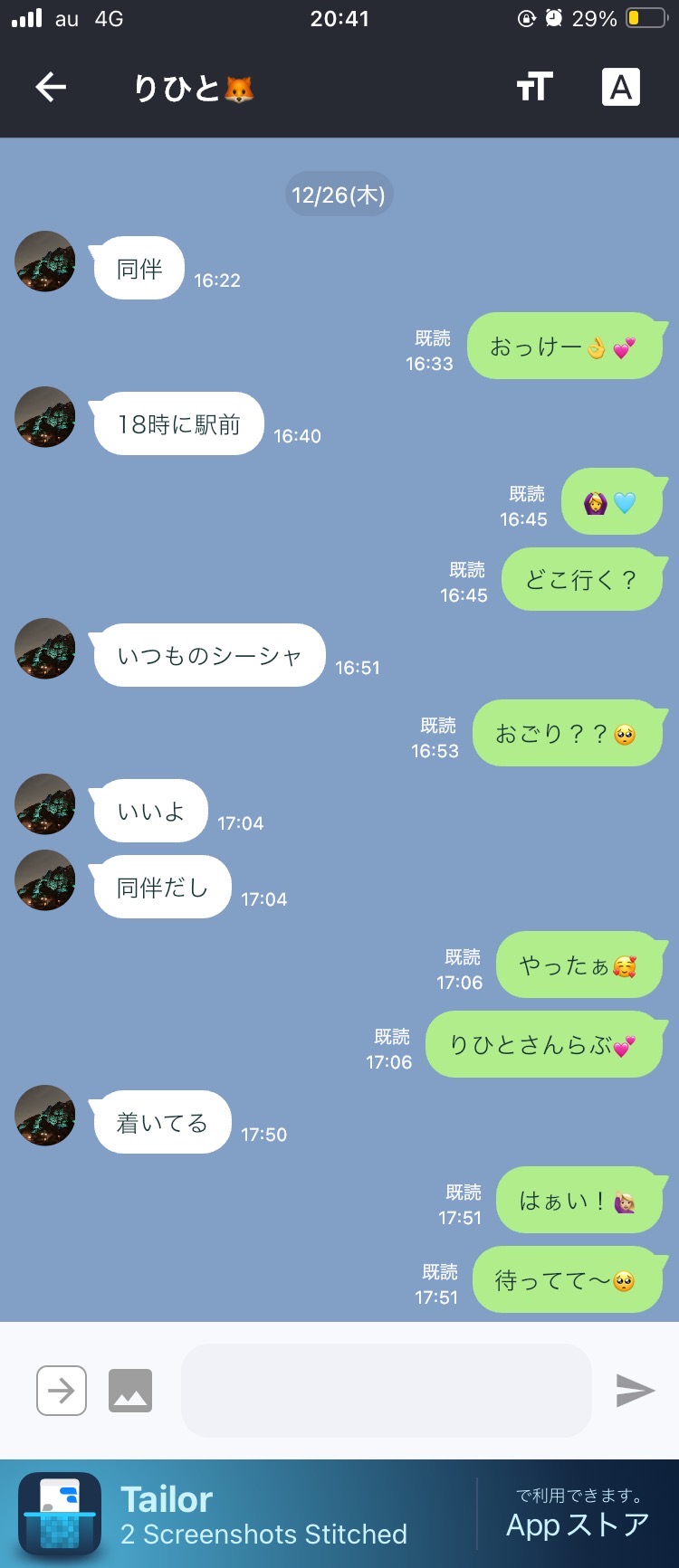Image resolution: width=679 pixels, height=1568 pixels.
Task: Tap the arrow box beside the image icon
Action: point(62,1390)
